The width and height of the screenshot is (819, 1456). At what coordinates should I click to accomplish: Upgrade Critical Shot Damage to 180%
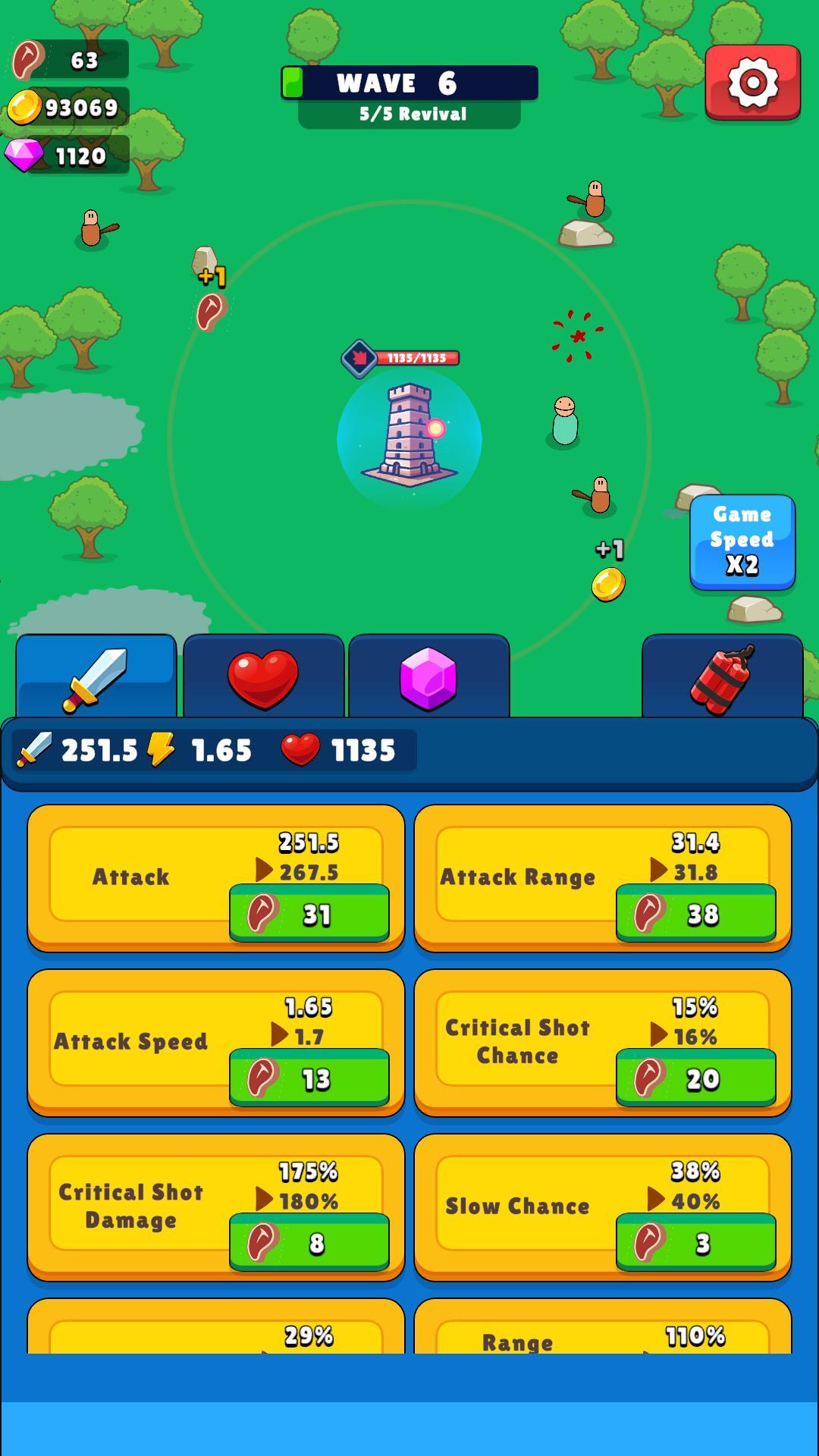(309, 1243)
